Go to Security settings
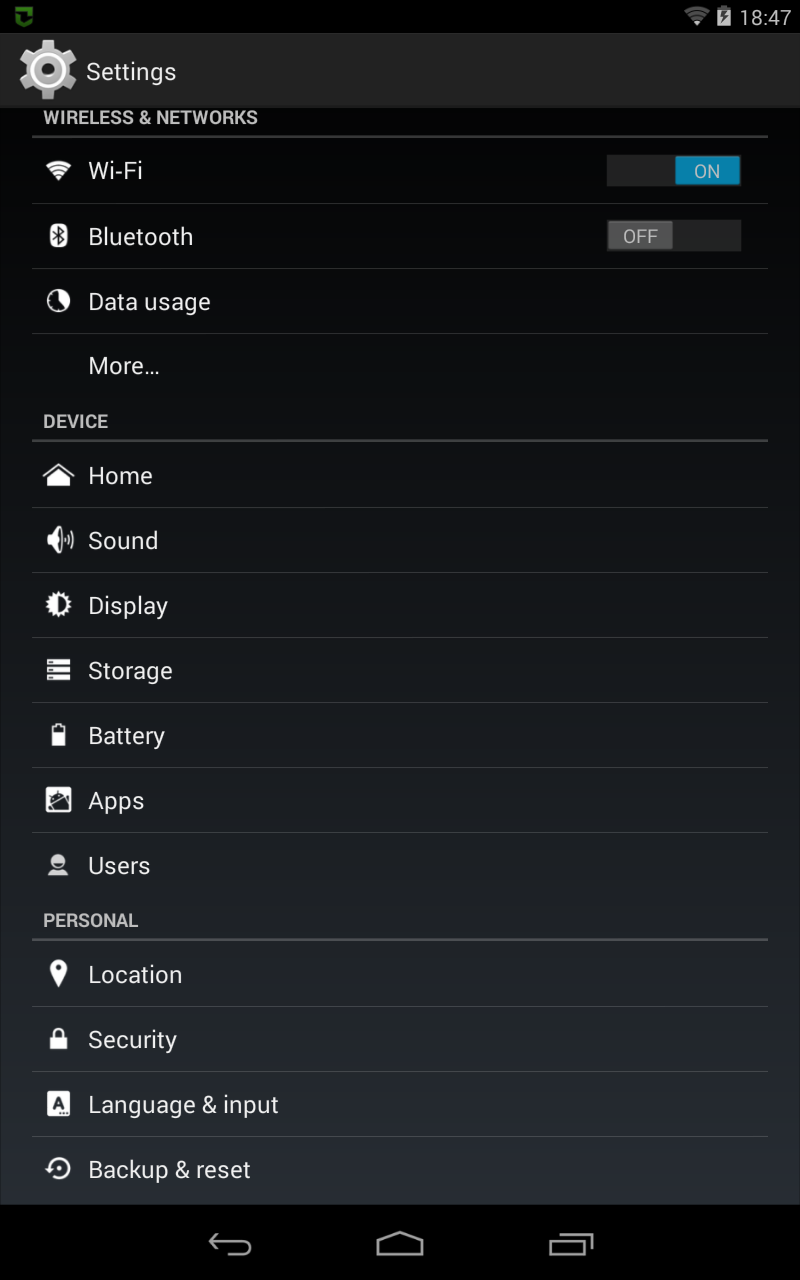The height and width of the screenshot is (1280, 800). 132,1040
